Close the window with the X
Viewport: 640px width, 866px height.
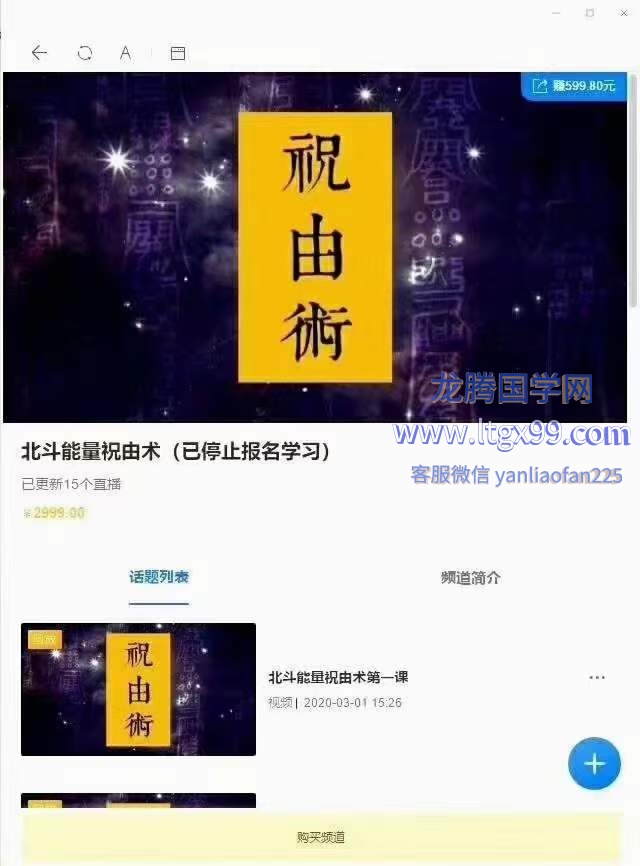(626, 13)
